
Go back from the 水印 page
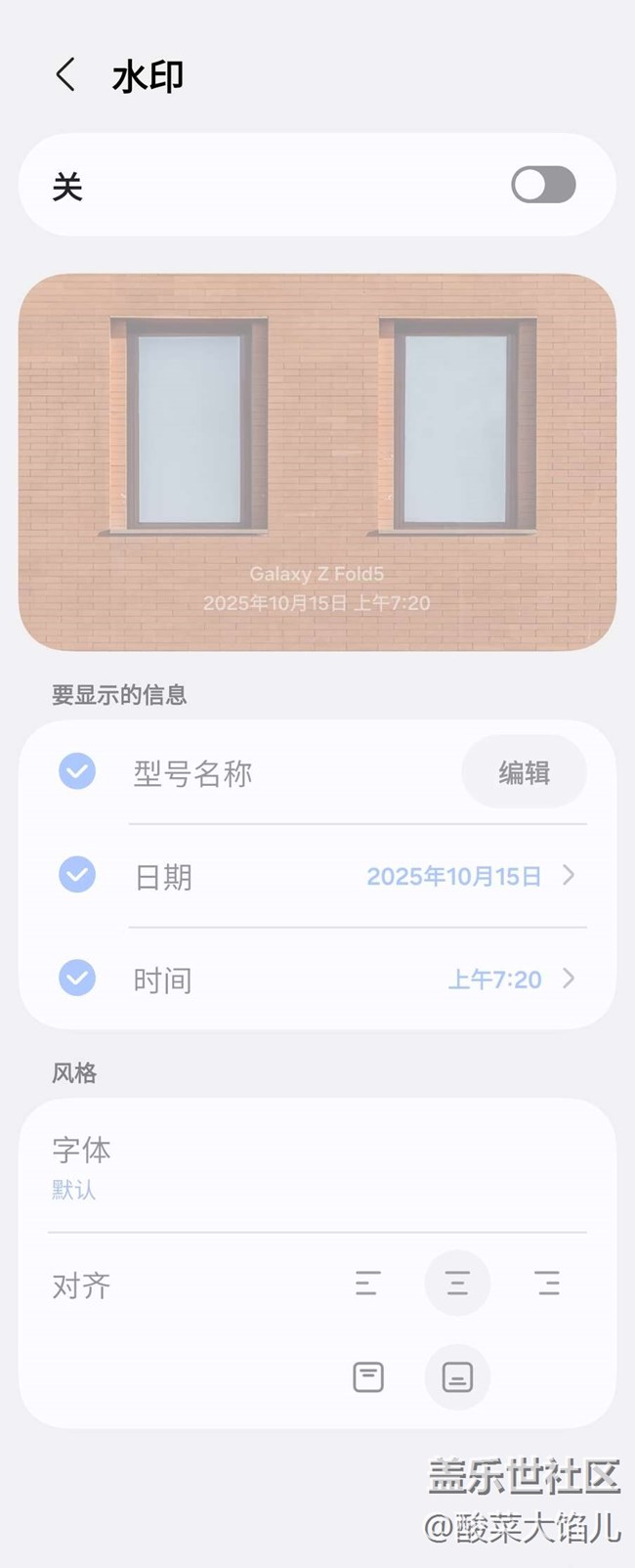pyautogui.click(x=65, y=75)
